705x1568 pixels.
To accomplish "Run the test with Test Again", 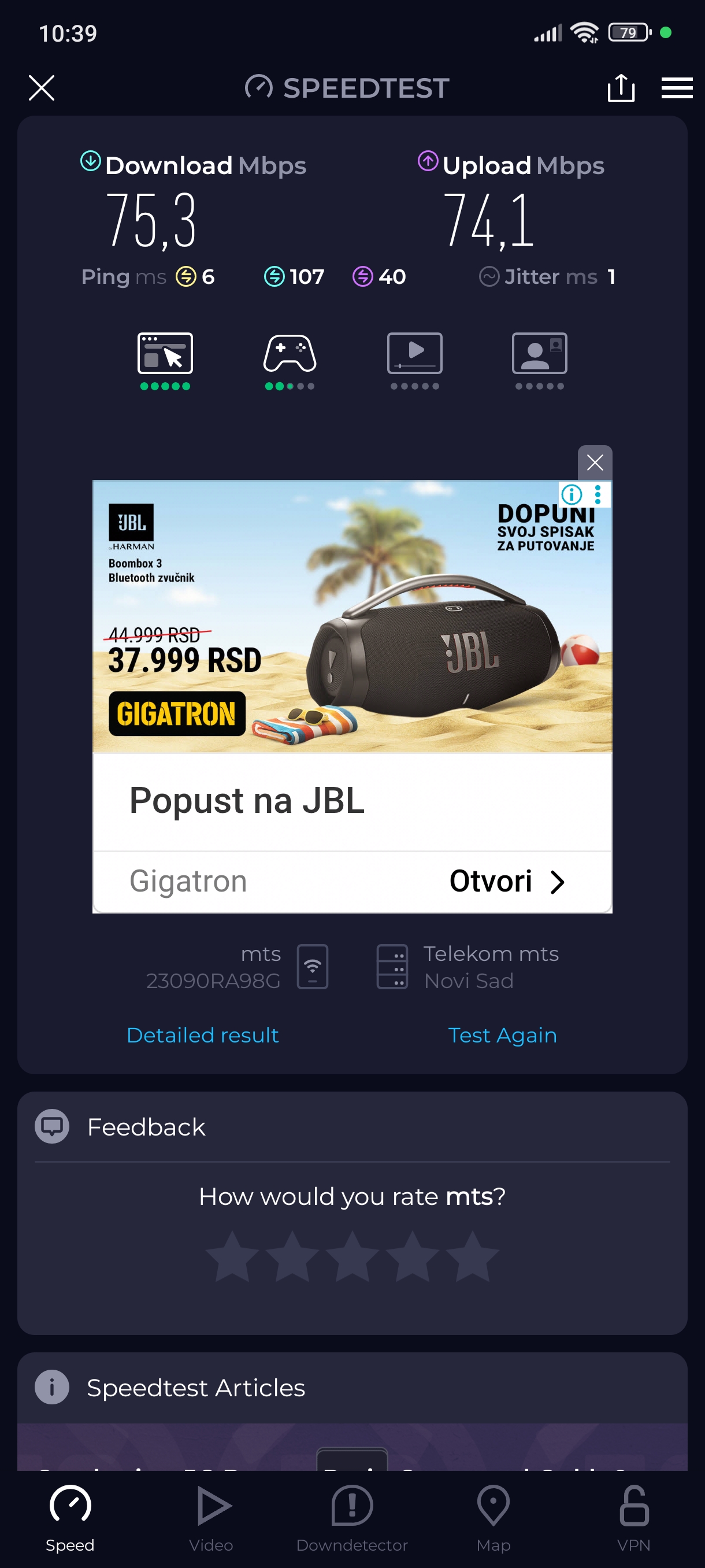I will click(502, 1035).
